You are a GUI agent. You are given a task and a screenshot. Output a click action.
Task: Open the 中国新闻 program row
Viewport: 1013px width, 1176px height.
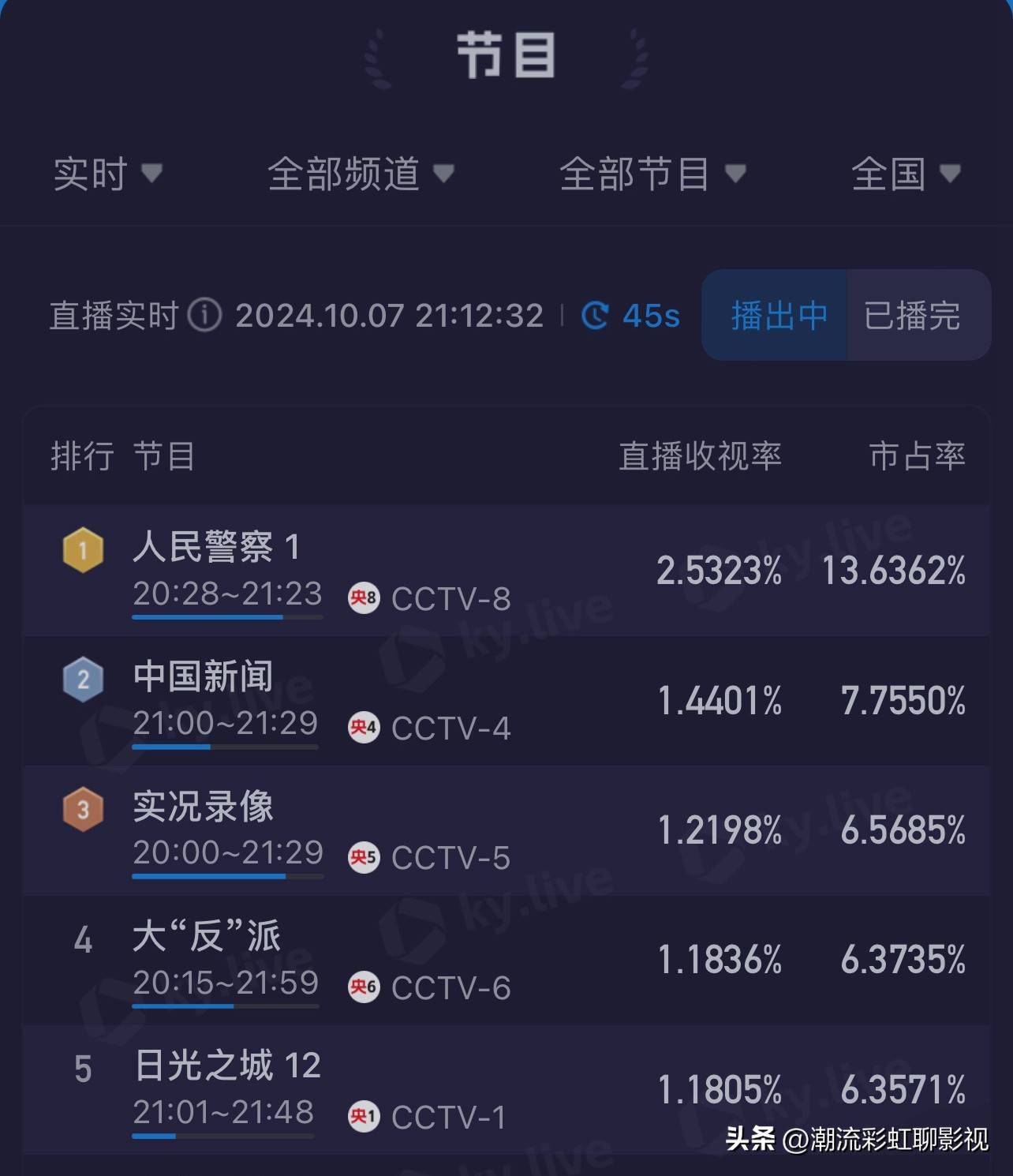[505, 700]
